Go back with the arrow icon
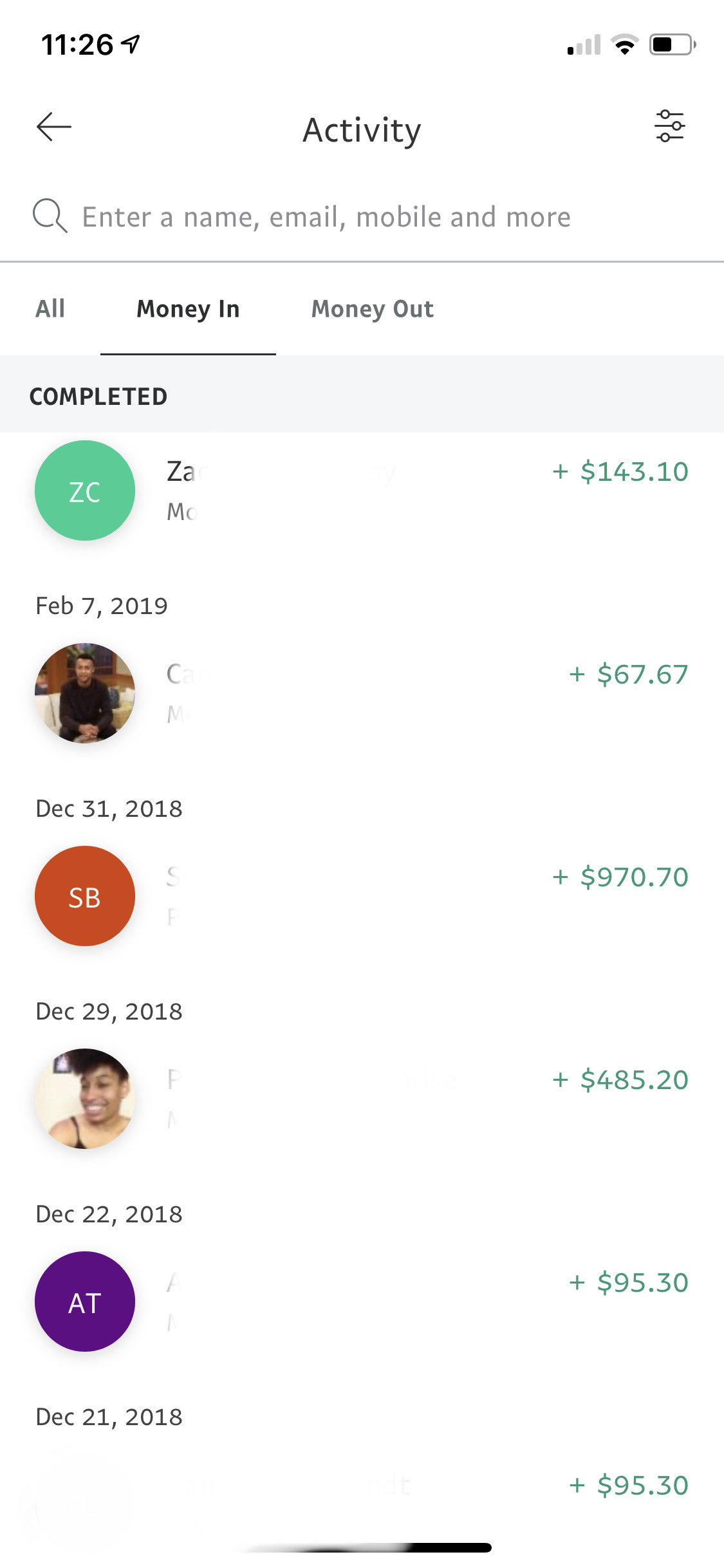 point(54,127)
